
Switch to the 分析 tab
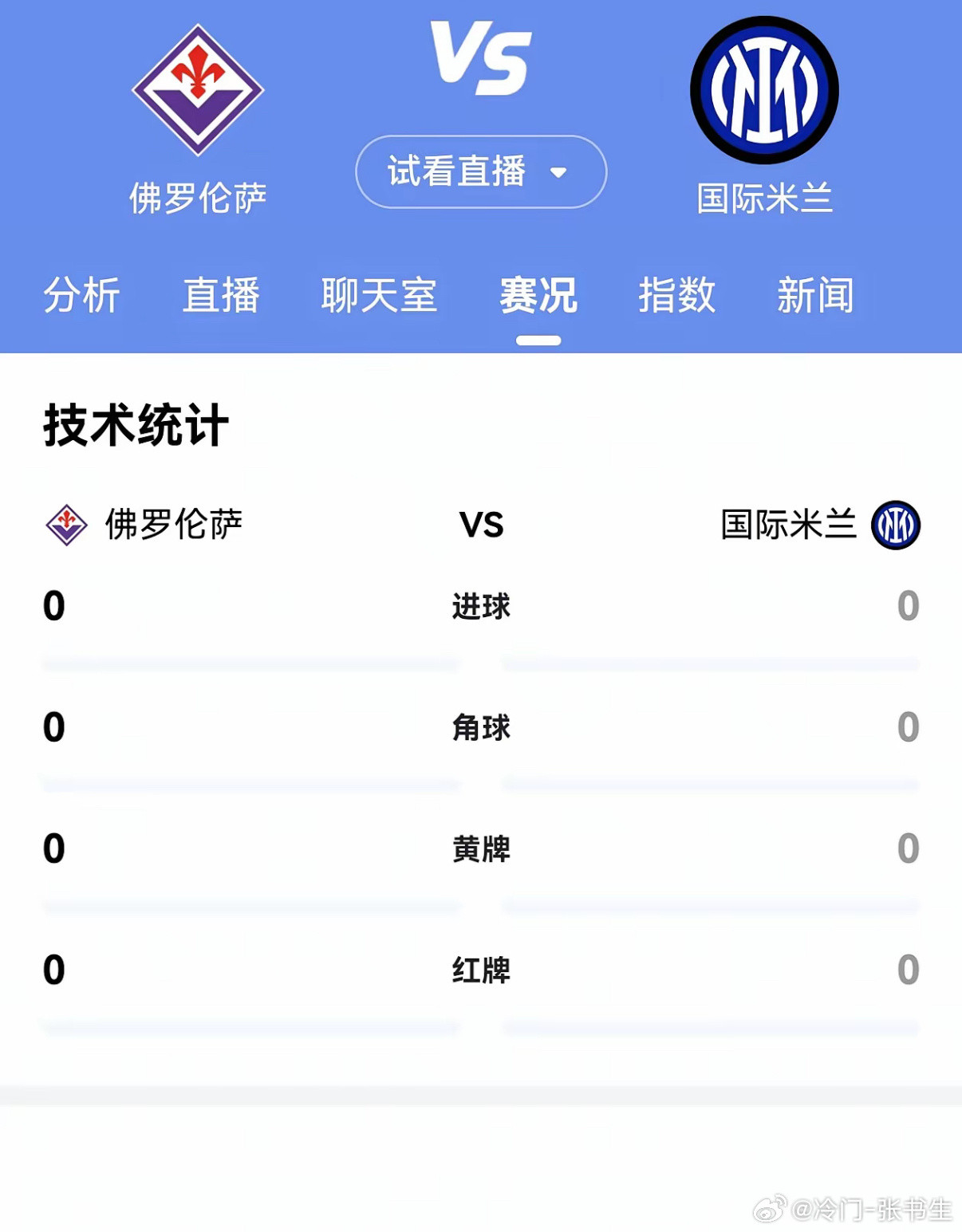pos(81,295)
